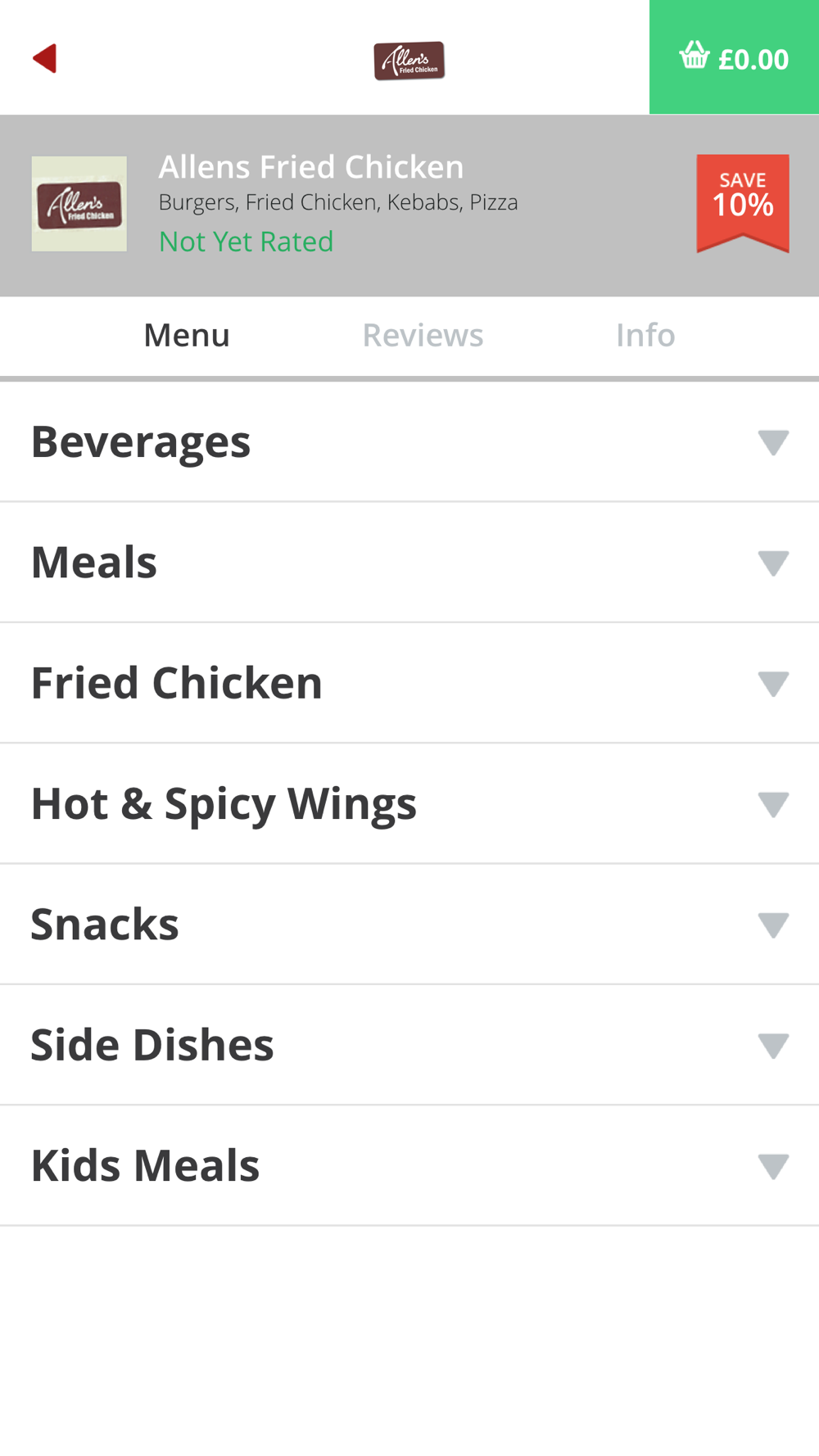Expand the Side Dishes category
The image size is (819, 1456).
pyautogui.click(x=409, y=1045)
